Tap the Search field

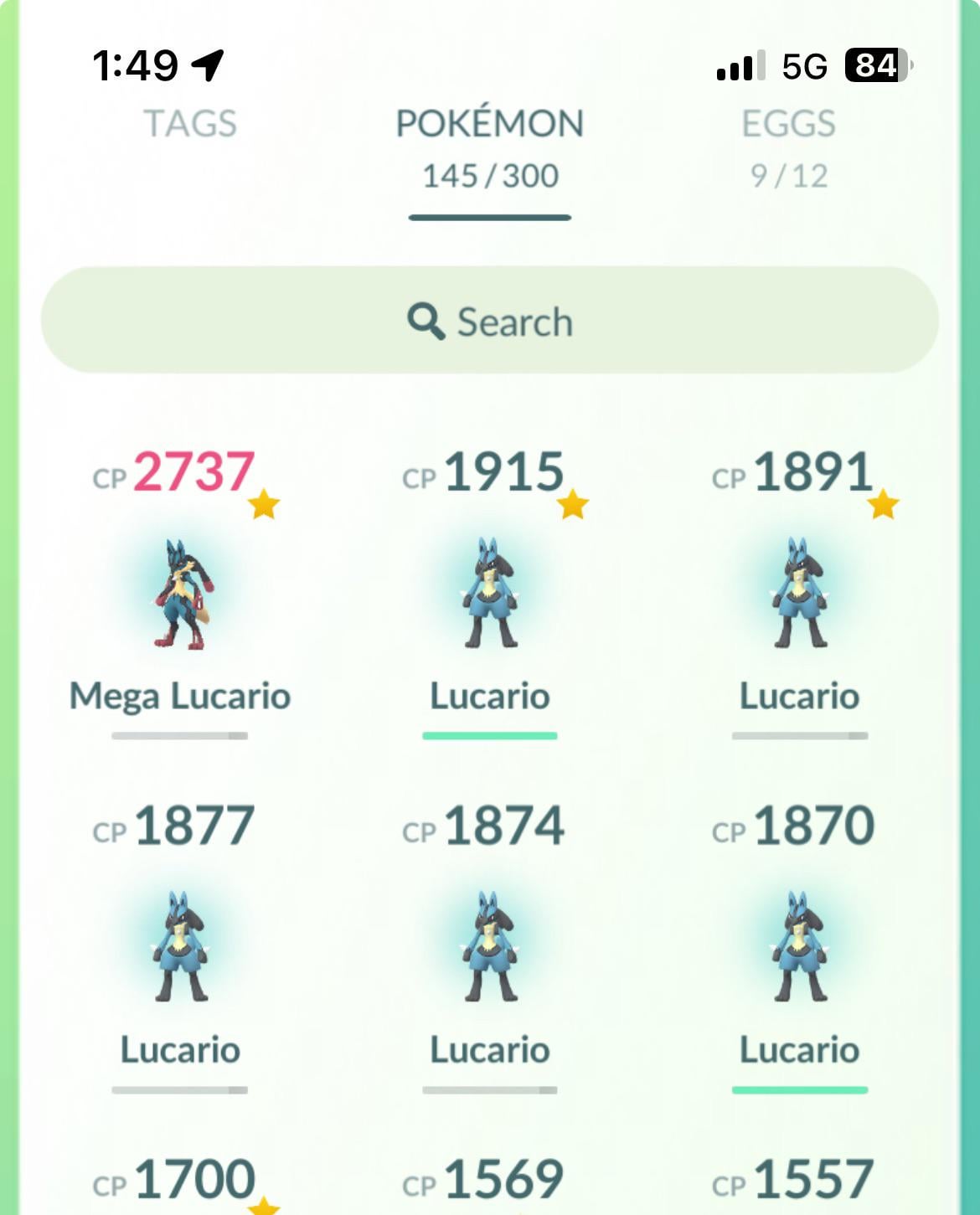(490, 321)
